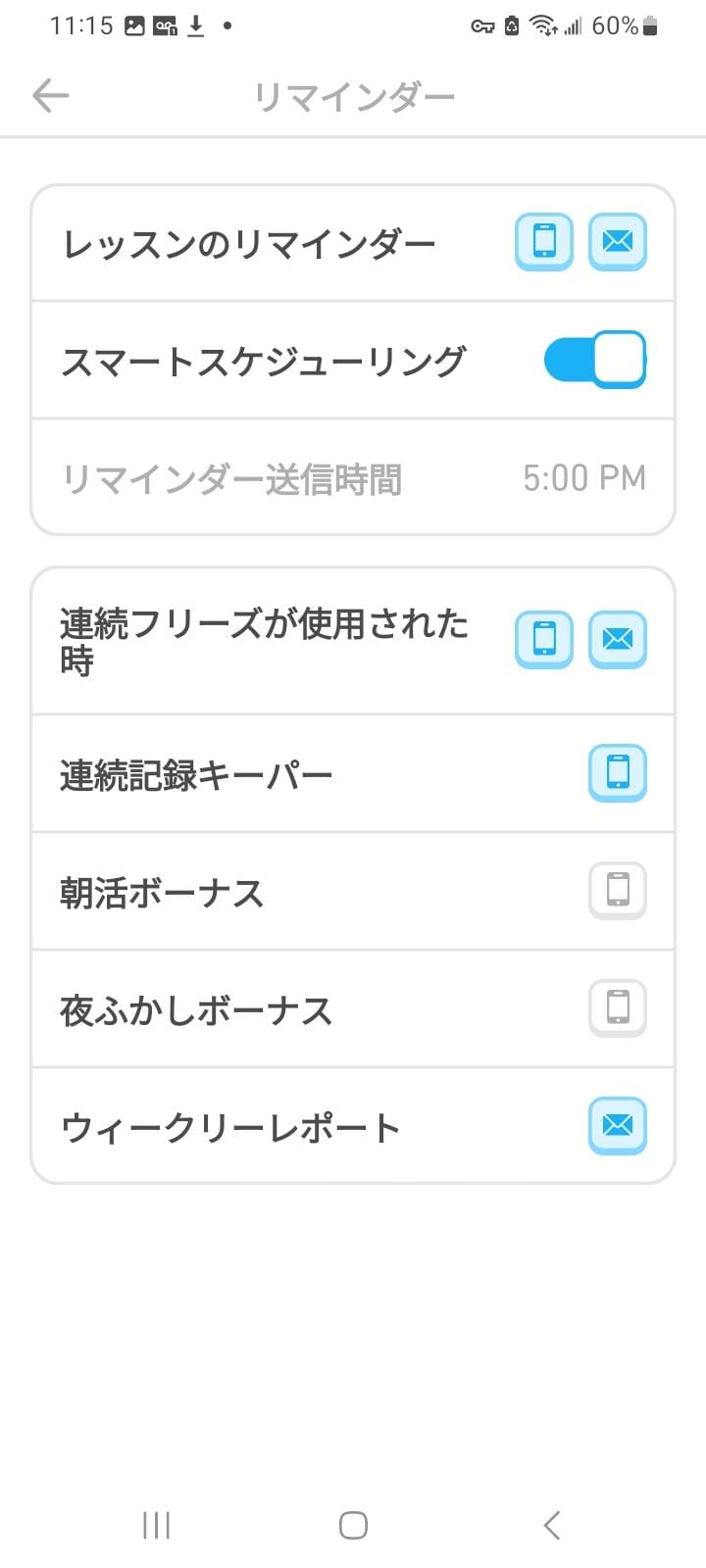The width and height of the screenshot is (706, 1568).
Task: Click the email icon for ウィークリーレポート
Action: (617, 1125)
